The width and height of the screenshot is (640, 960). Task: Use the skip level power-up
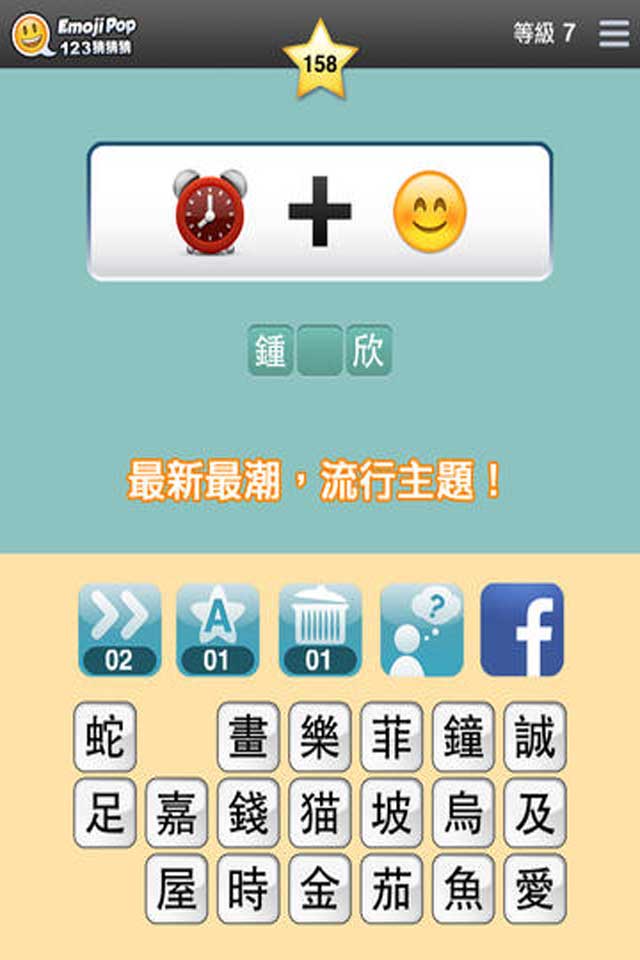coord(119,630)
